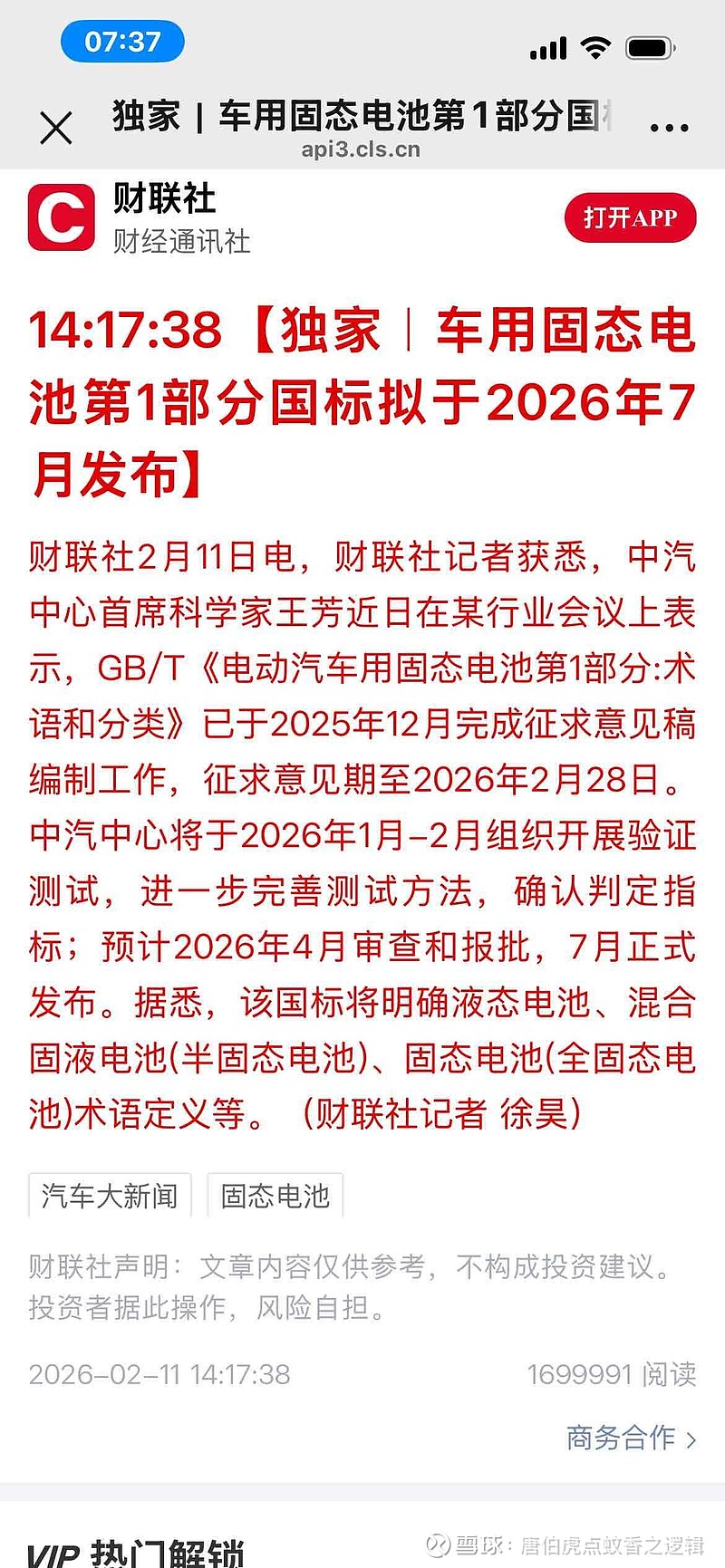Select the 固态电池 tag
The image size is (725, 1568).
pyautogui.click(x=275, y=1195)
